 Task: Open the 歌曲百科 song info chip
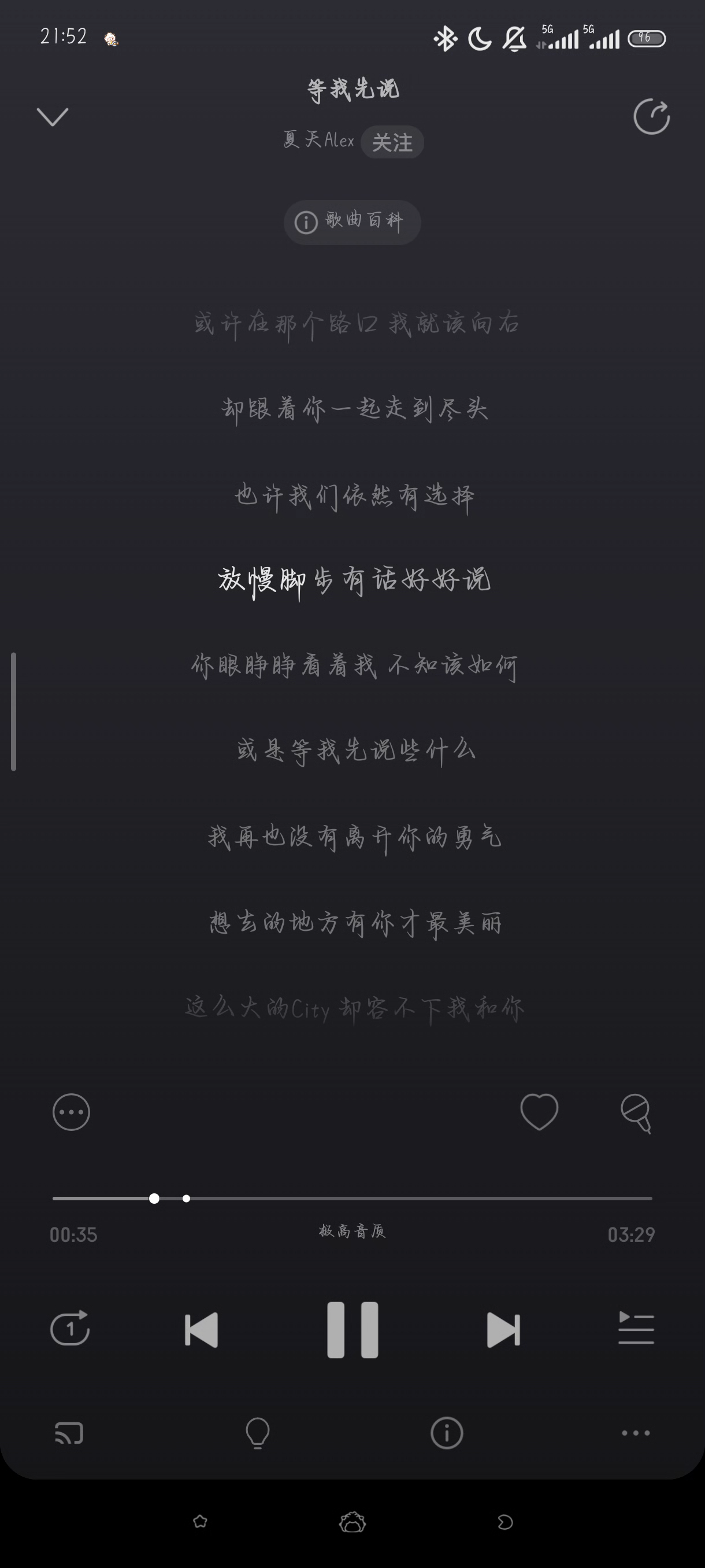pyautogui.click(x=352, y=222)
